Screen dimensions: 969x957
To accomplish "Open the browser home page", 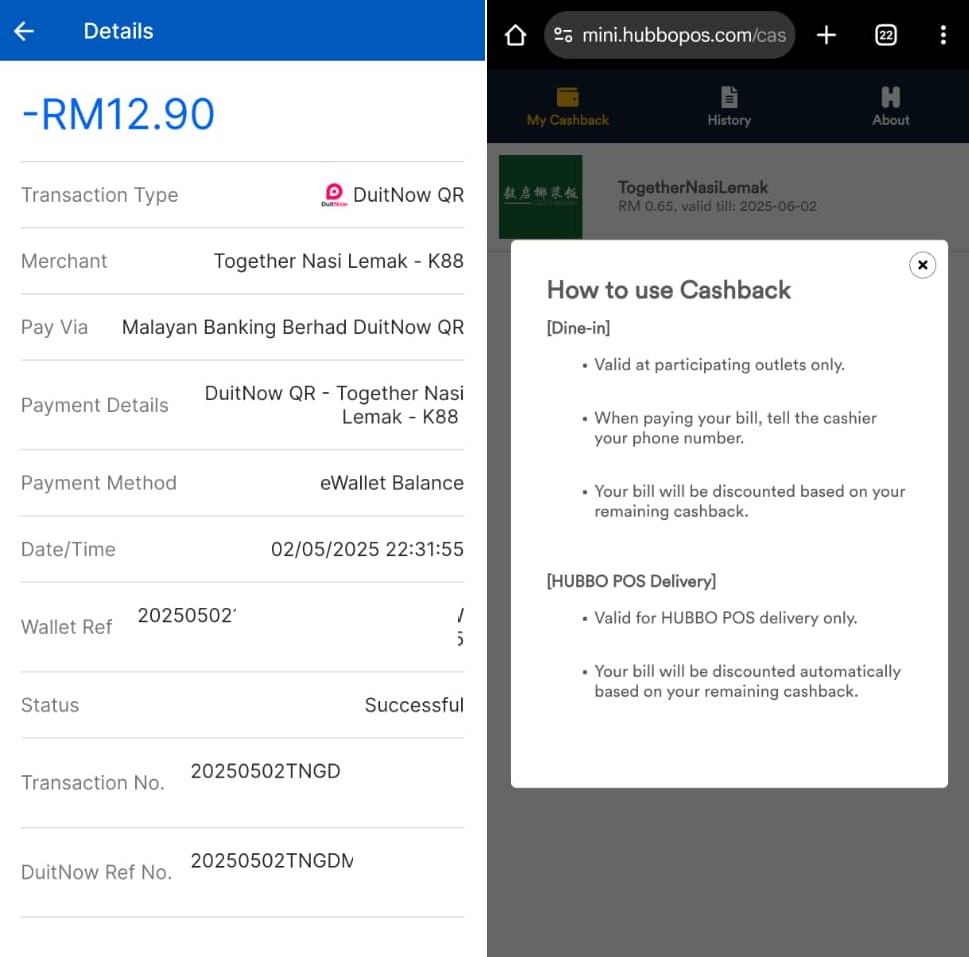I will pos(515,36).
